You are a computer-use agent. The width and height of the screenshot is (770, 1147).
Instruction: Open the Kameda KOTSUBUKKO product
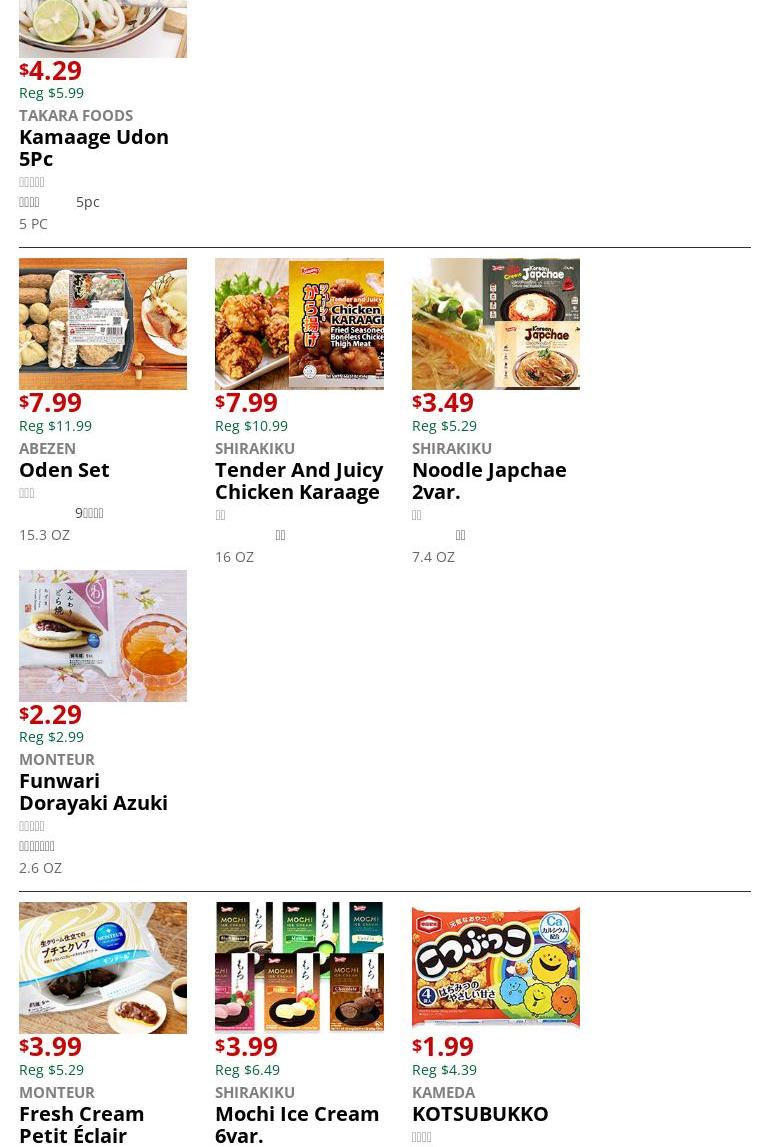point(480,1114)
